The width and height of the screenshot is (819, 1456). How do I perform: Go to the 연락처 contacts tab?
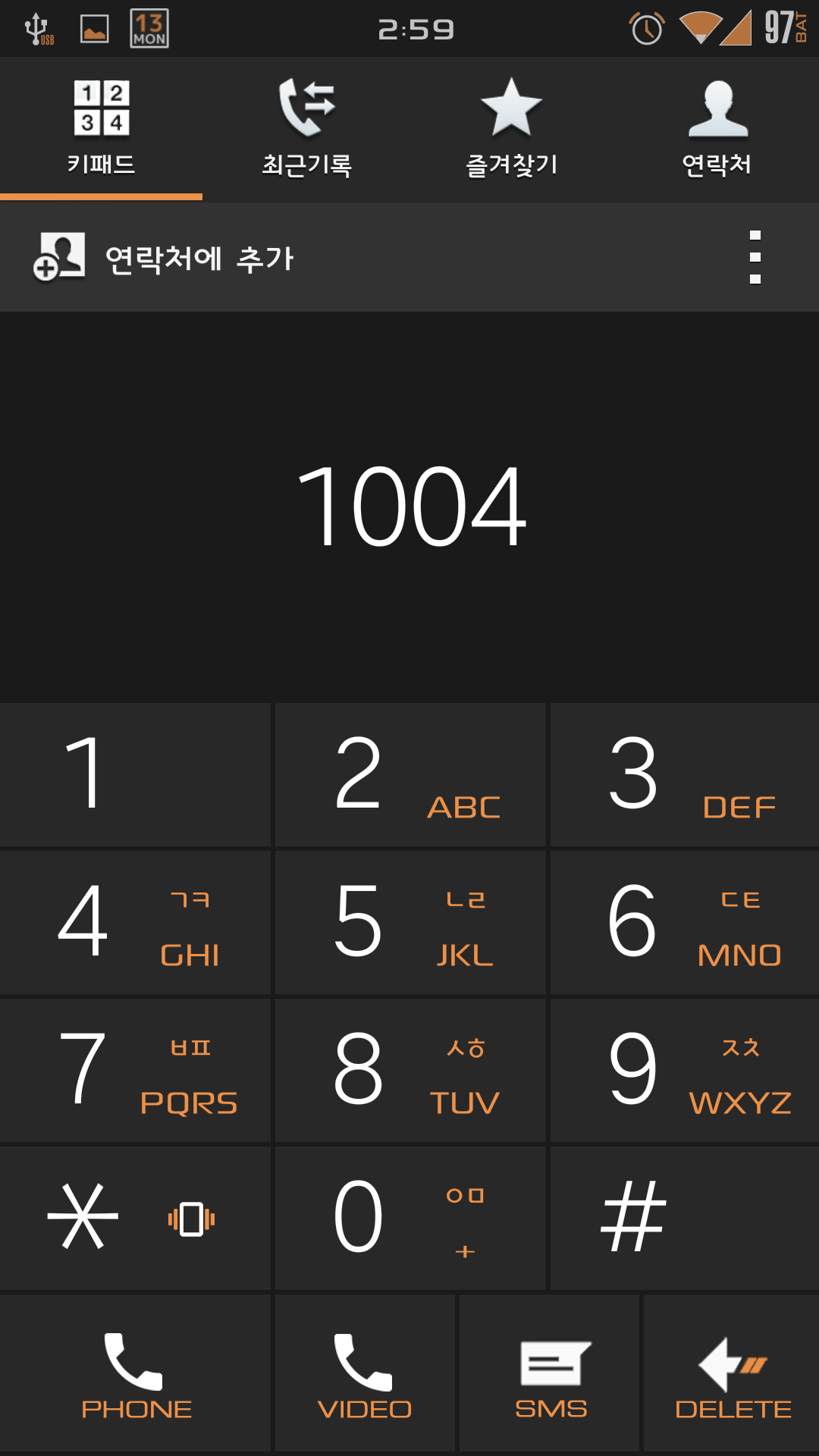[x=717, y=129]
